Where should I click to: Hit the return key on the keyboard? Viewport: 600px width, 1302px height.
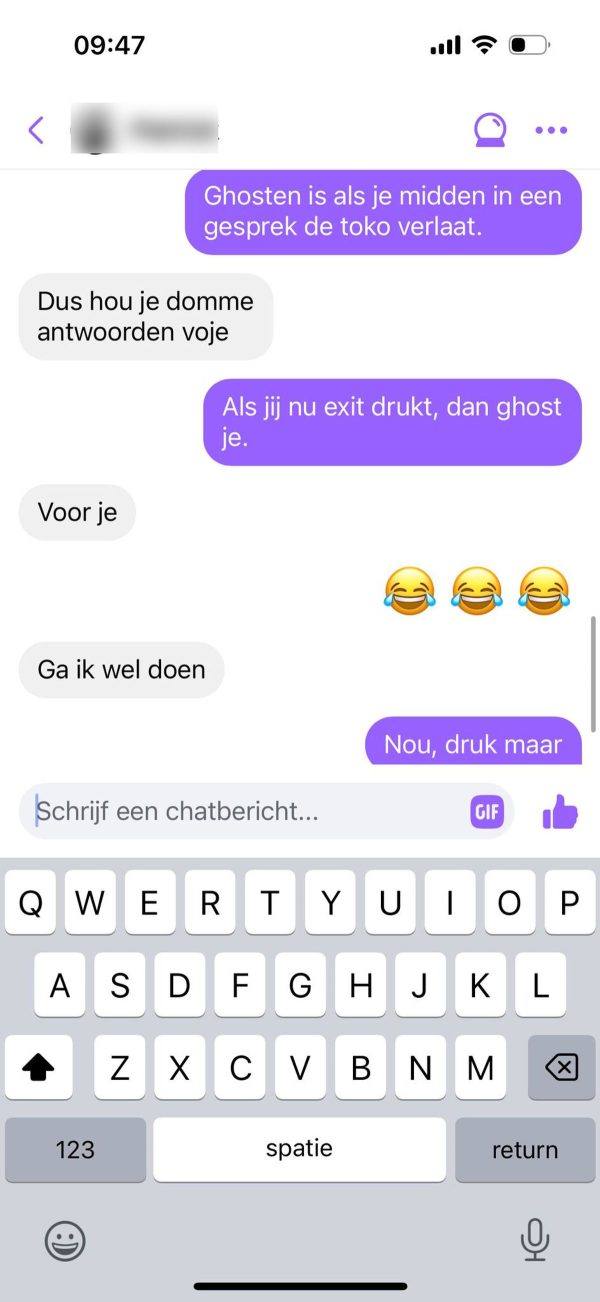click(x=525, y=1150)
